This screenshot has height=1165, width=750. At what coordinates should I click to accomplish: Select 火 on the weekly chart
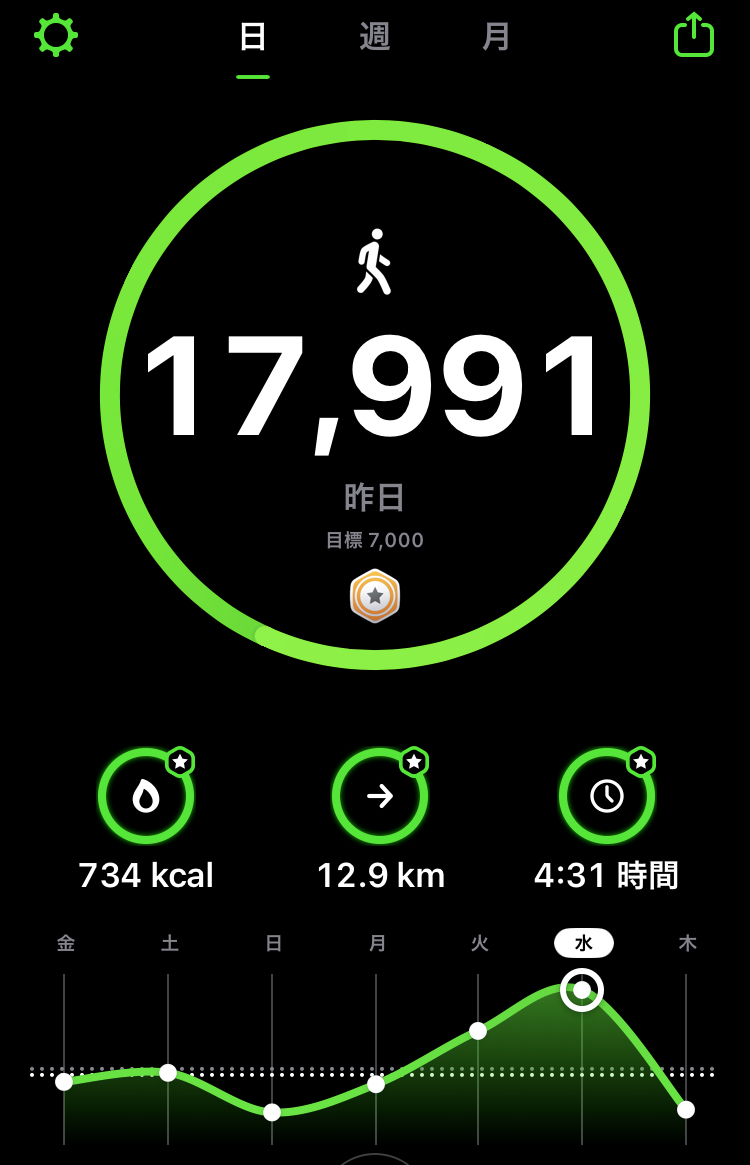pyautogui.click(x=479, y=943)
